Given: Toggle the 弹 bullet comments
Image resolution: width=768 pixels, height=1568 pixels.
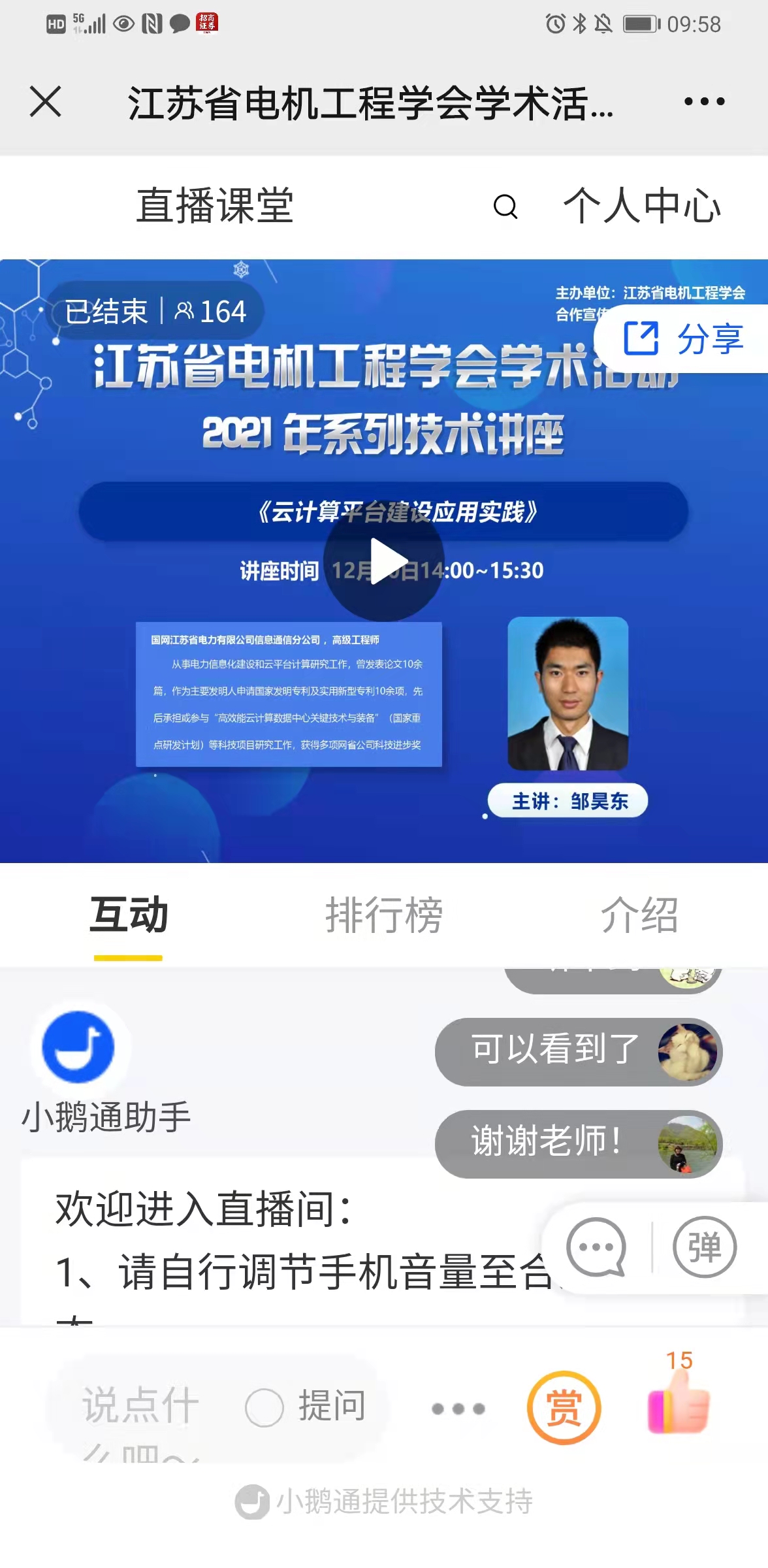Looking at the screenshot, I should pos(704,1247).
